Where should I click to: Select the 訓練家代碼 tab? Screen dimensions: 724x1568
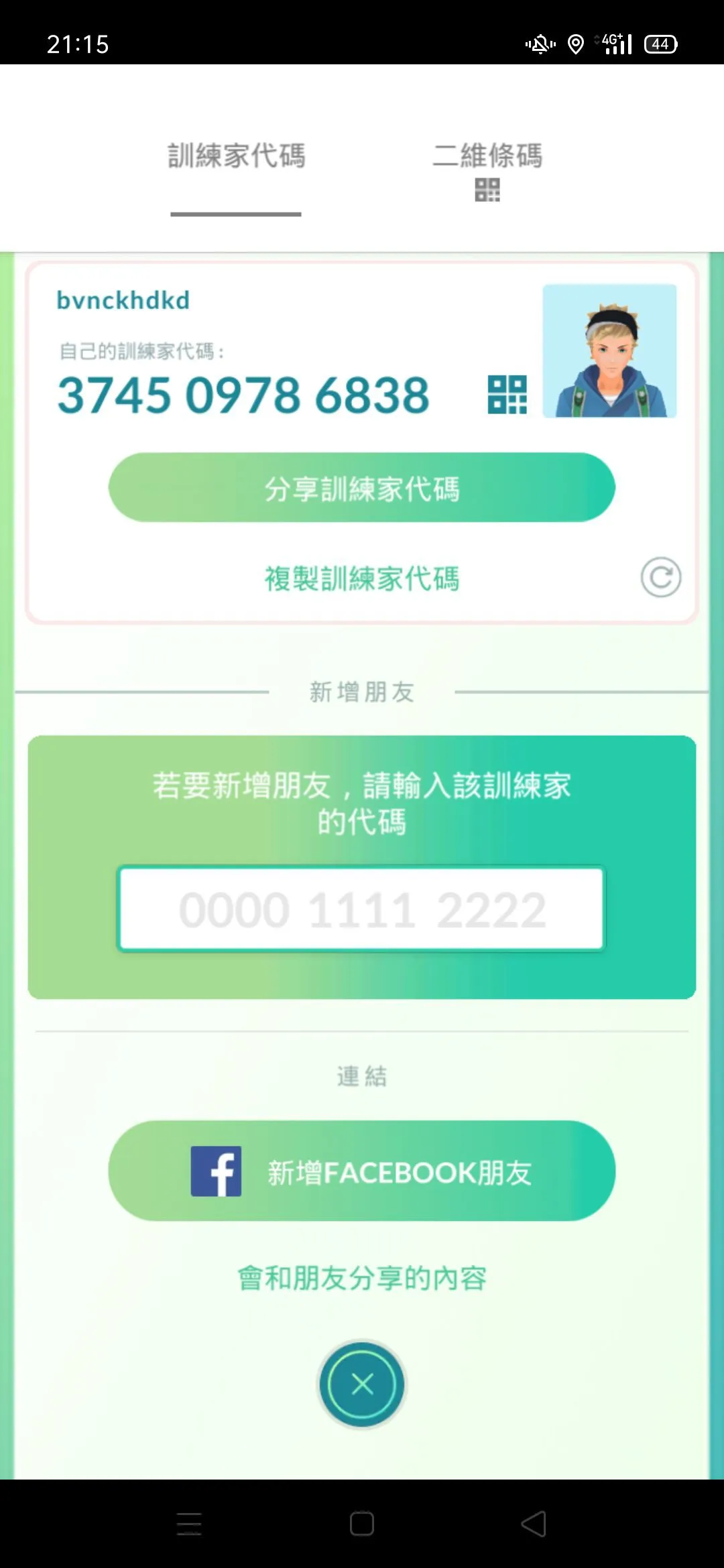pyautogui.click(x=236, y=157)
